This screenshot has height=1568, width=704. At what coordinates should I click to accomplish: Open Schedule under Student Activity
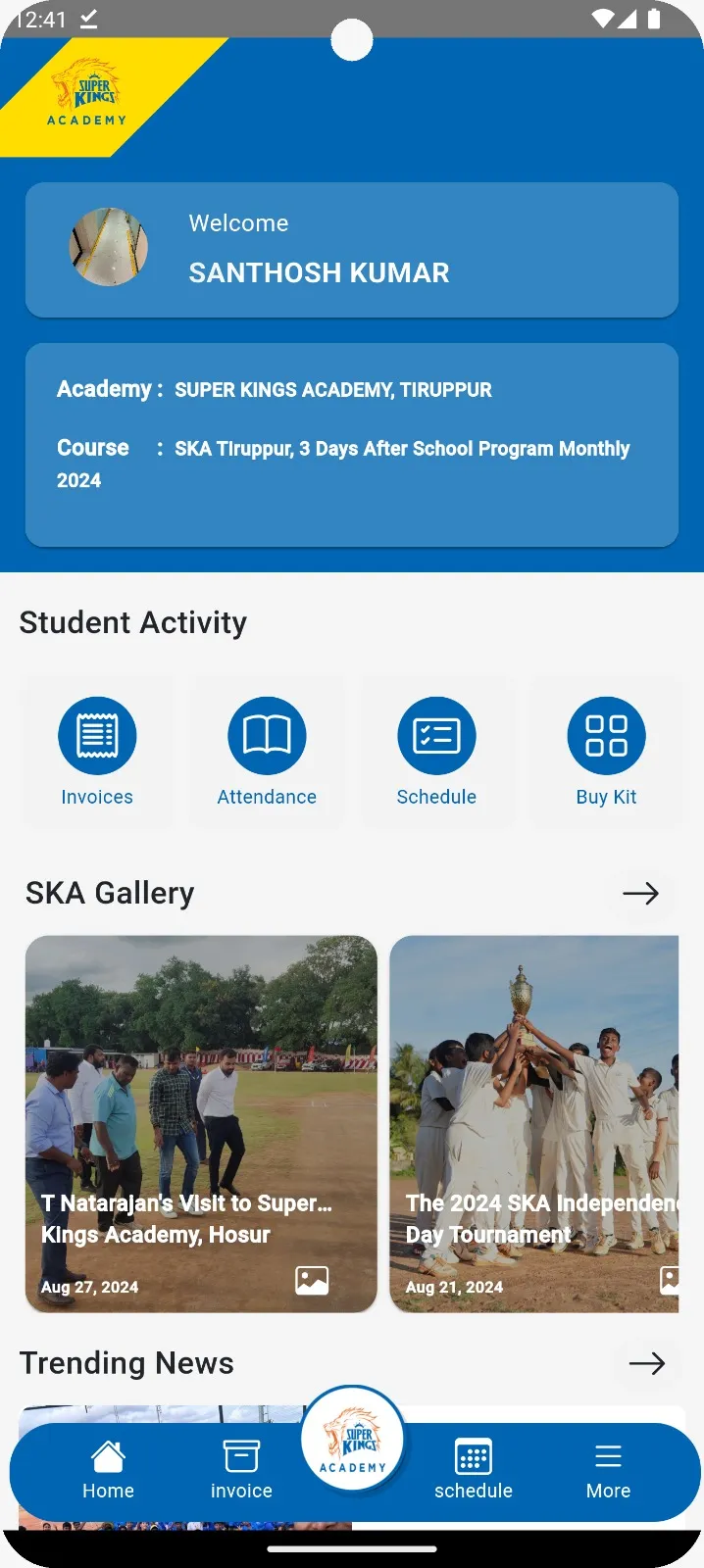(436, 751)
